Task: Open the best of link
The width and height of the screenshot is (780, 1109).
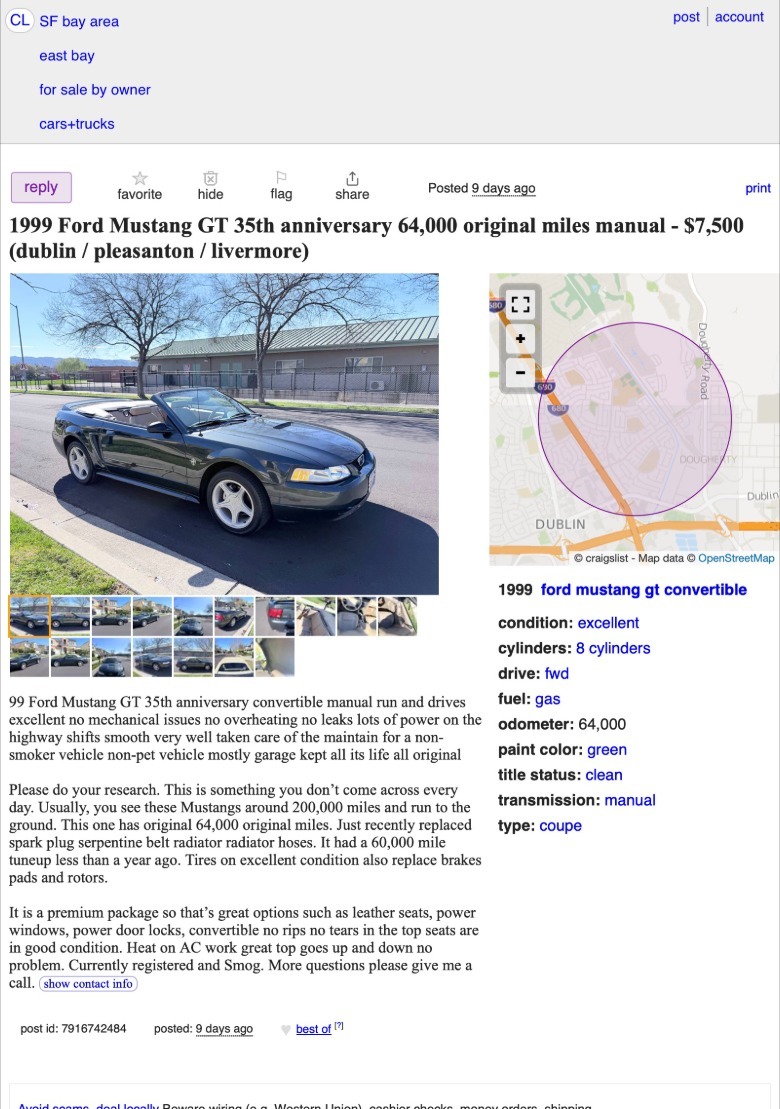Action: tap(313, 1029)
